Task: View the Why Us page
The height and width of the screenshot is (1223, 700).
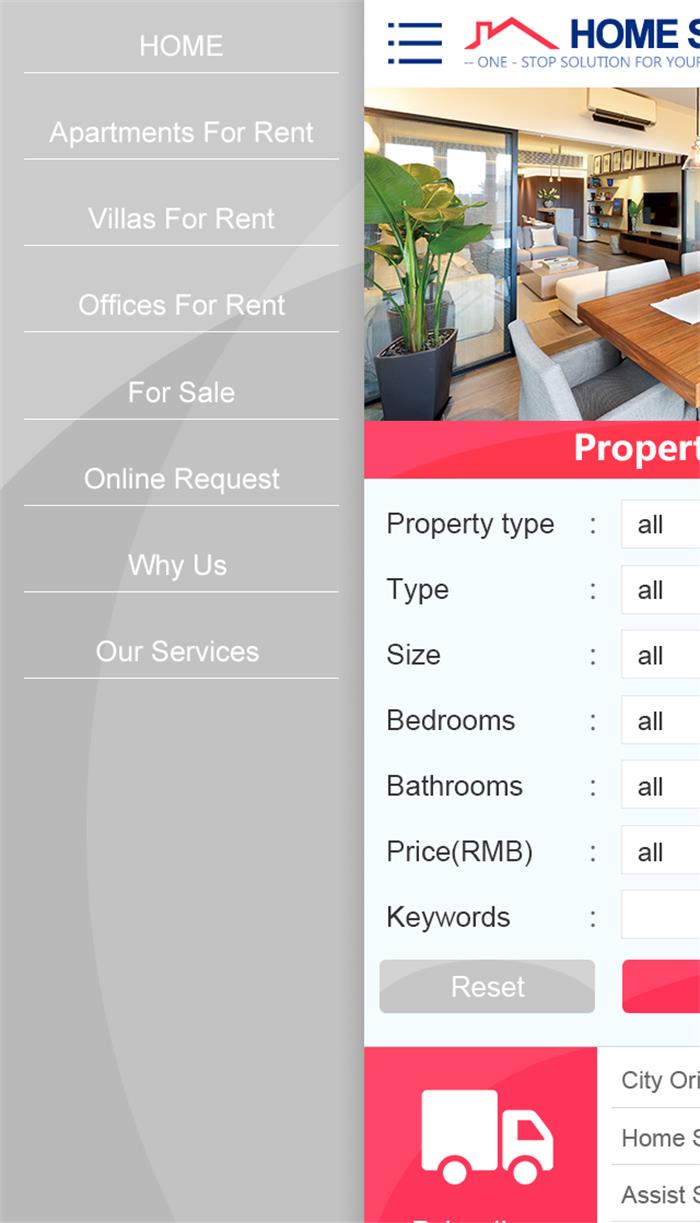Action: coord(178,565)
